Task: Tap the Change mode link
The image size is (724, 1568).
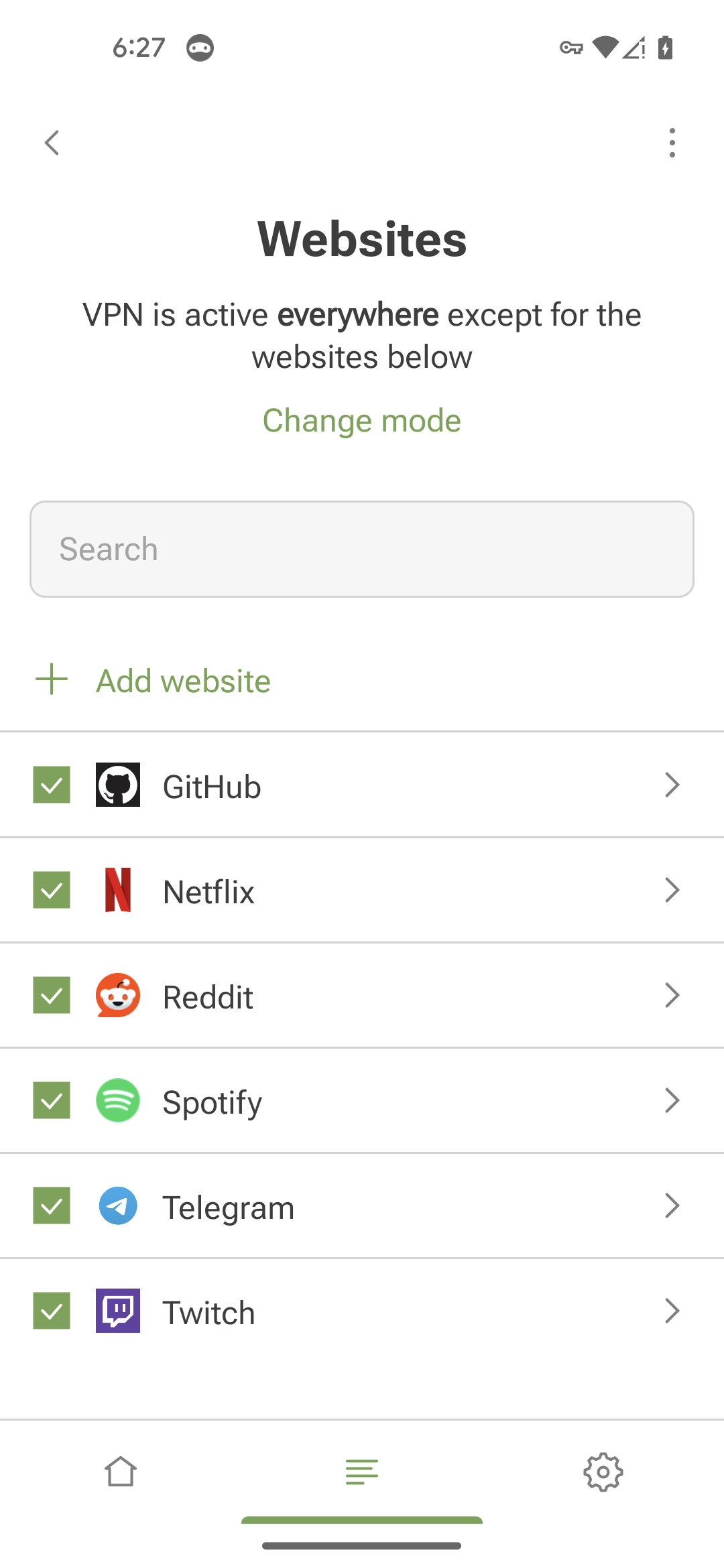Action: (362, 421)
